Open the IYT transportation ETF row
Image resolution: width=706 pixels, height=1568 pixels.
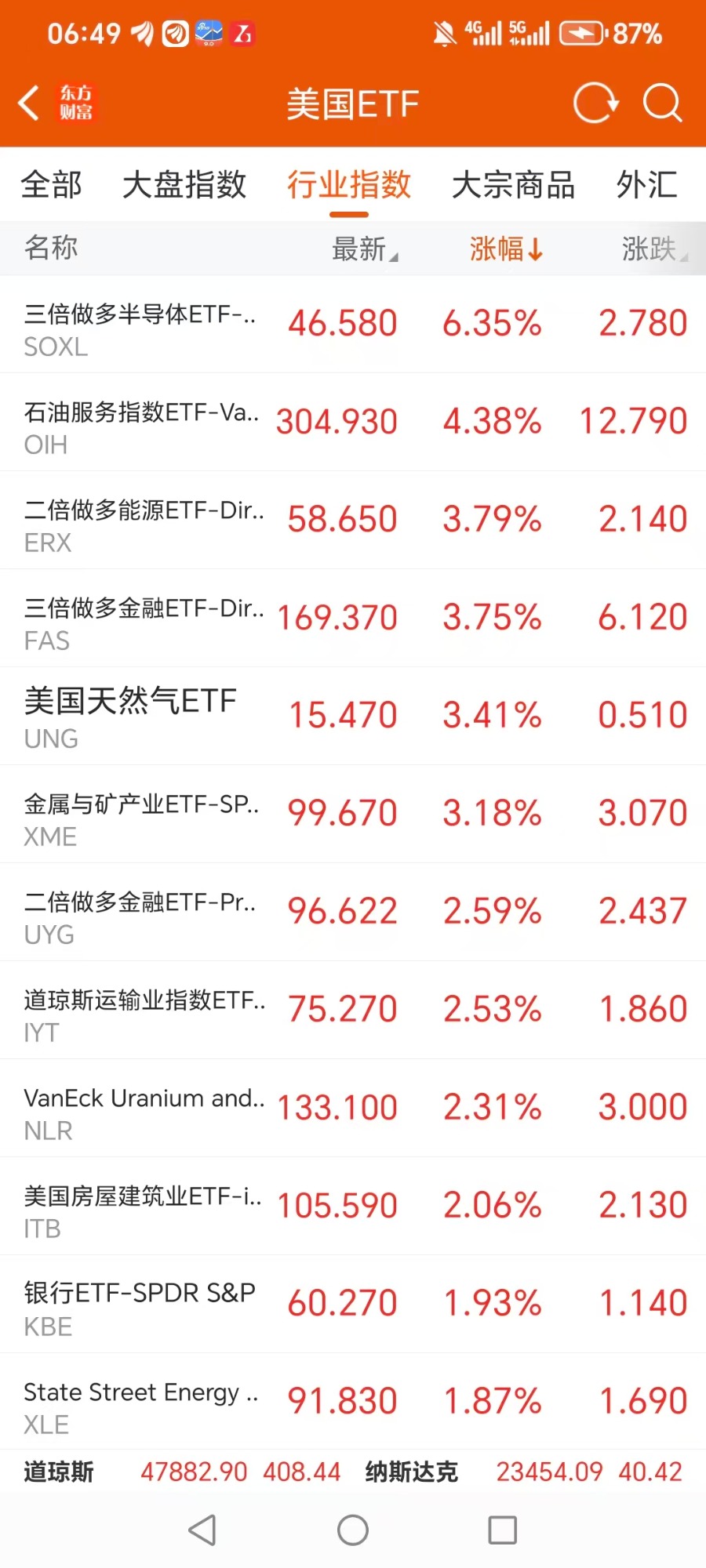(353, 1011)
